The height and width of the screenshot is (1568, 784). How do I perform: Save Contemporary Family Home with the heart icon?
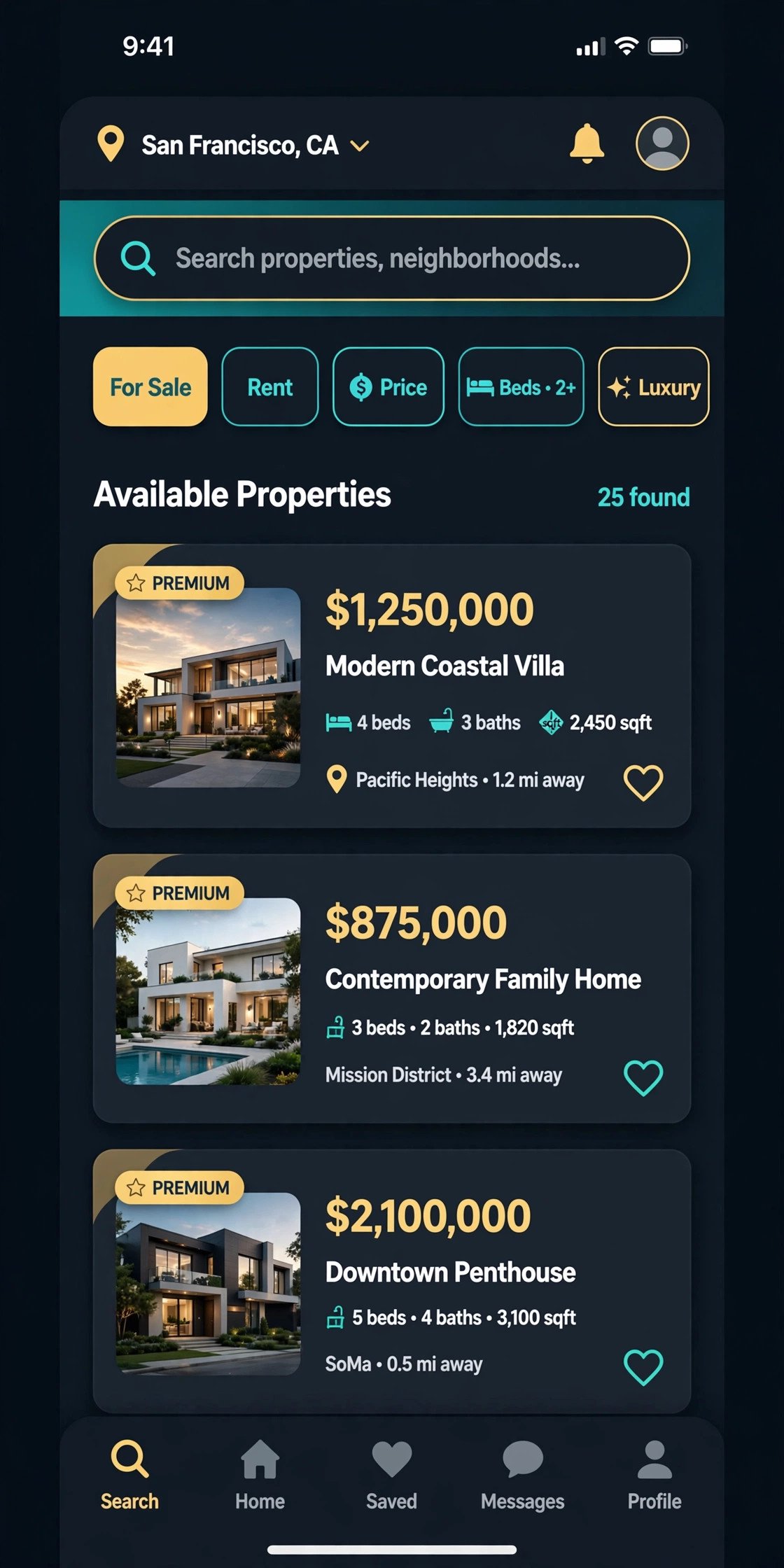tap(643, 1077)
